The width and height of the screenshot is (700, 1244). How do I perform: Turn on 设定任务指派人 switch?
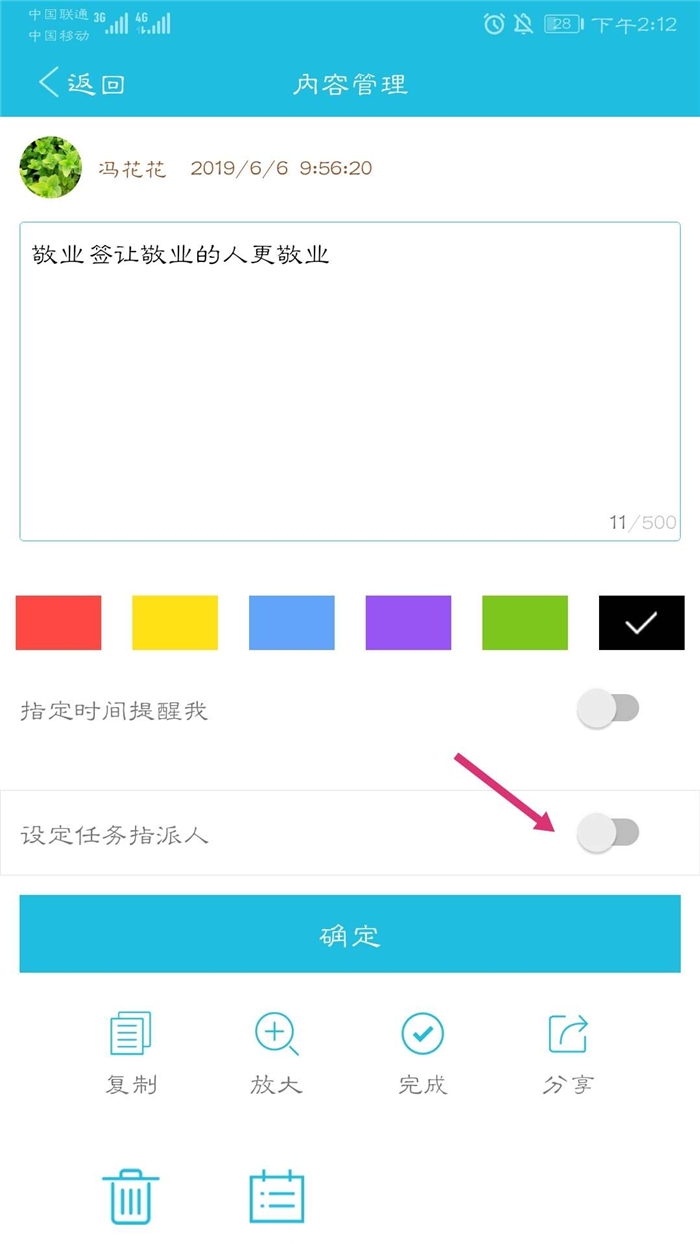607,833
